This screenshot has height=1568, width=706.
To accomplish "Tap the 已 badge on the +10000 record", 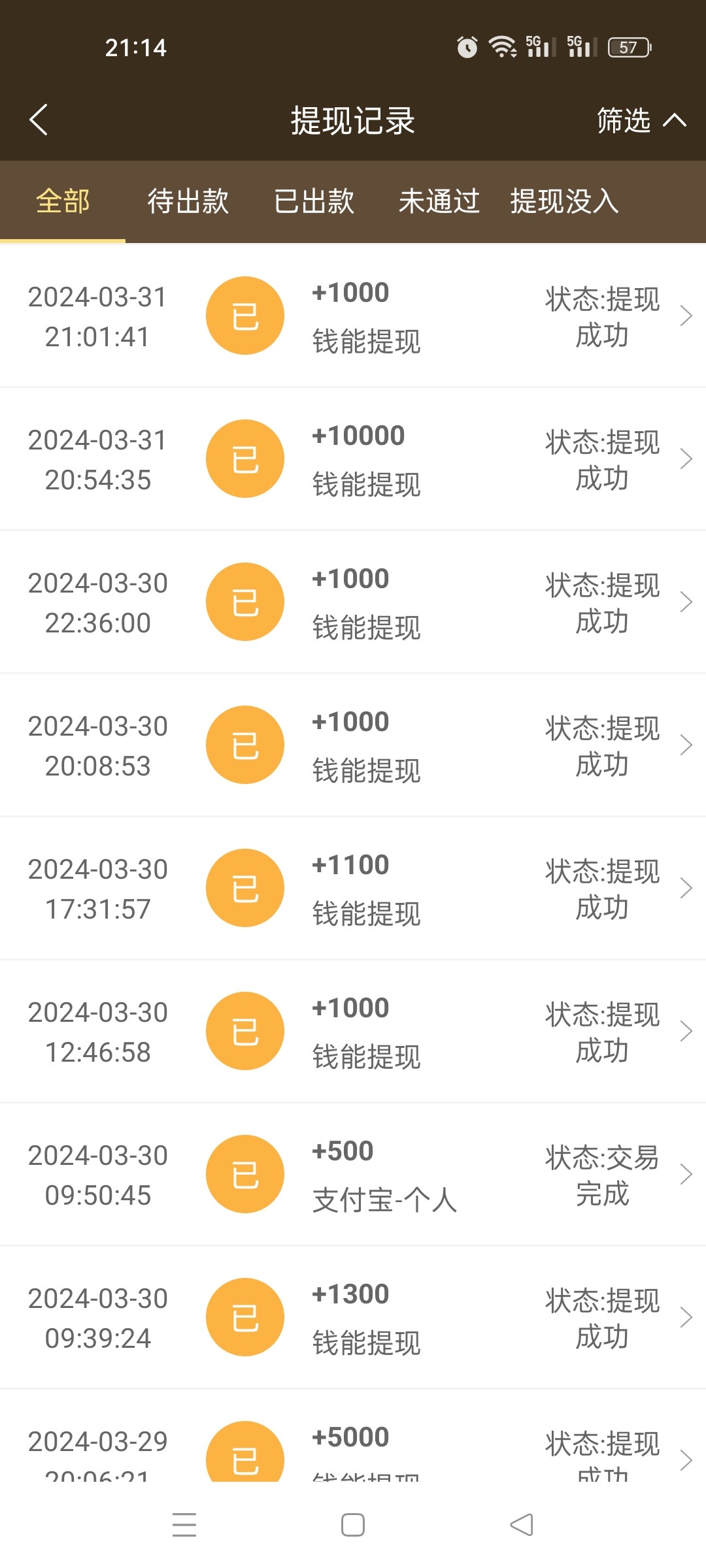I will pyautogui.click(x=244, y=458).
